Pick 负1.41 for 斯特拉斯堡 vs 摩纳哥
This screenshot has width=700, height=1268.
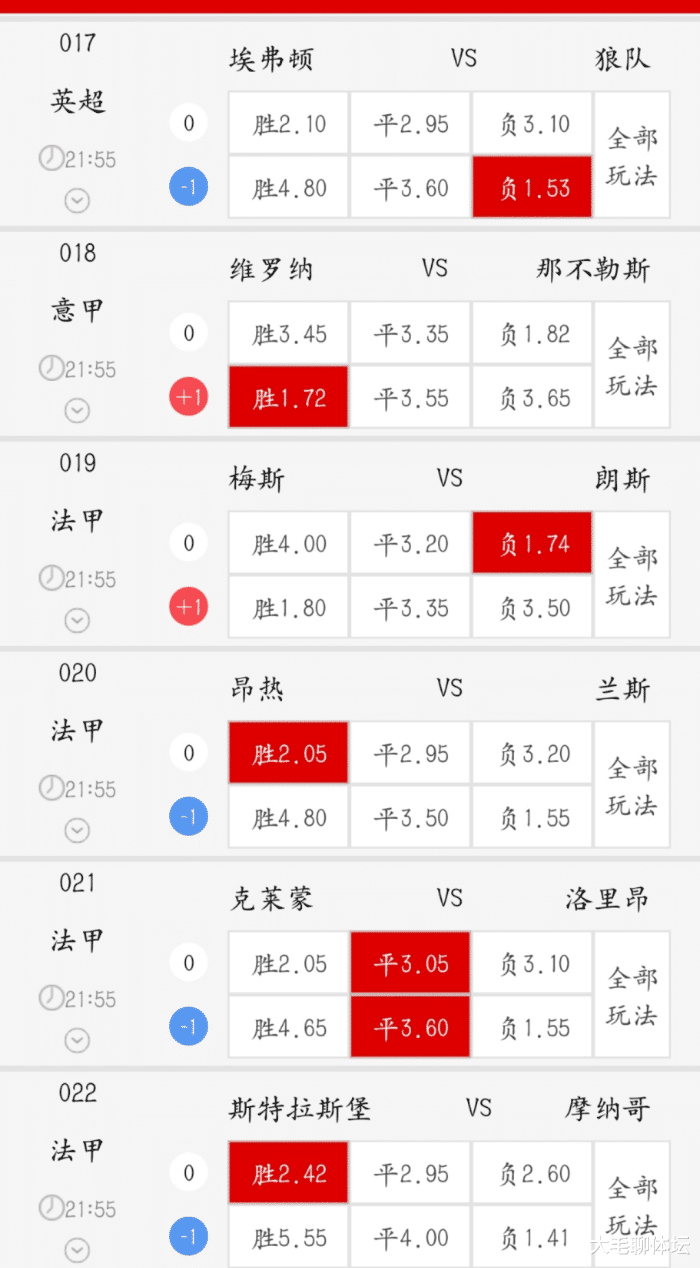tap(532, 1238)
